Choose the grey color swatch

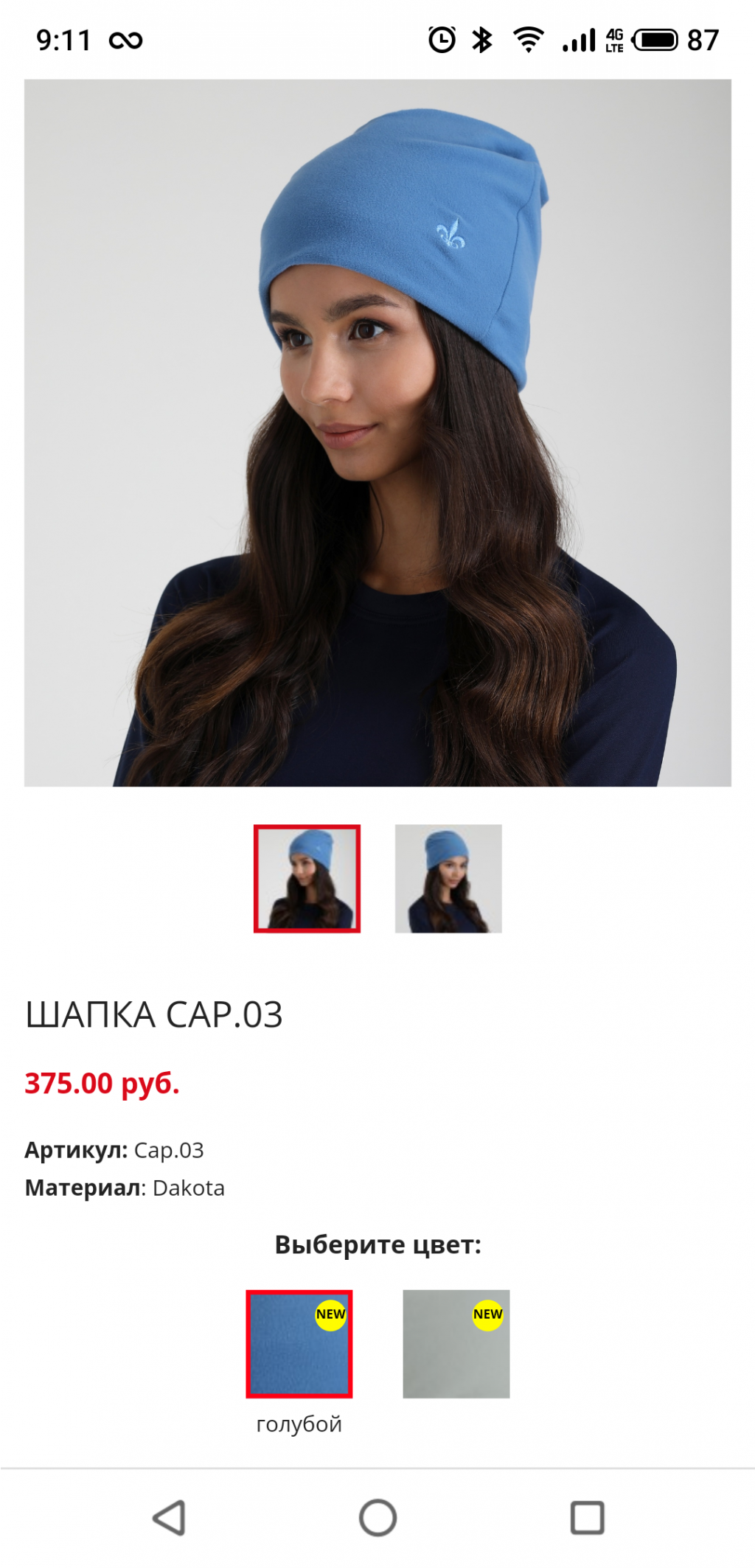pyautogui.click(x=456, y=1343)
